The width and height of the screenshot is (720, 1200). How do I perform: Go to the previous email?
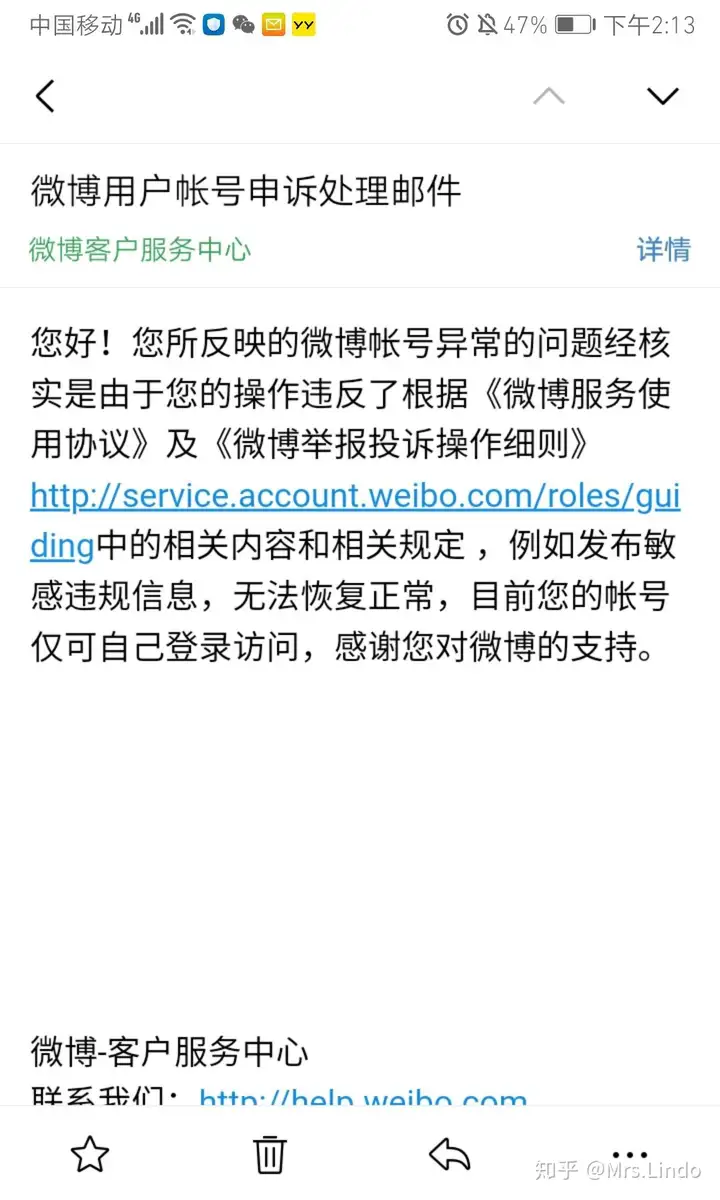[x=549, y=96]
